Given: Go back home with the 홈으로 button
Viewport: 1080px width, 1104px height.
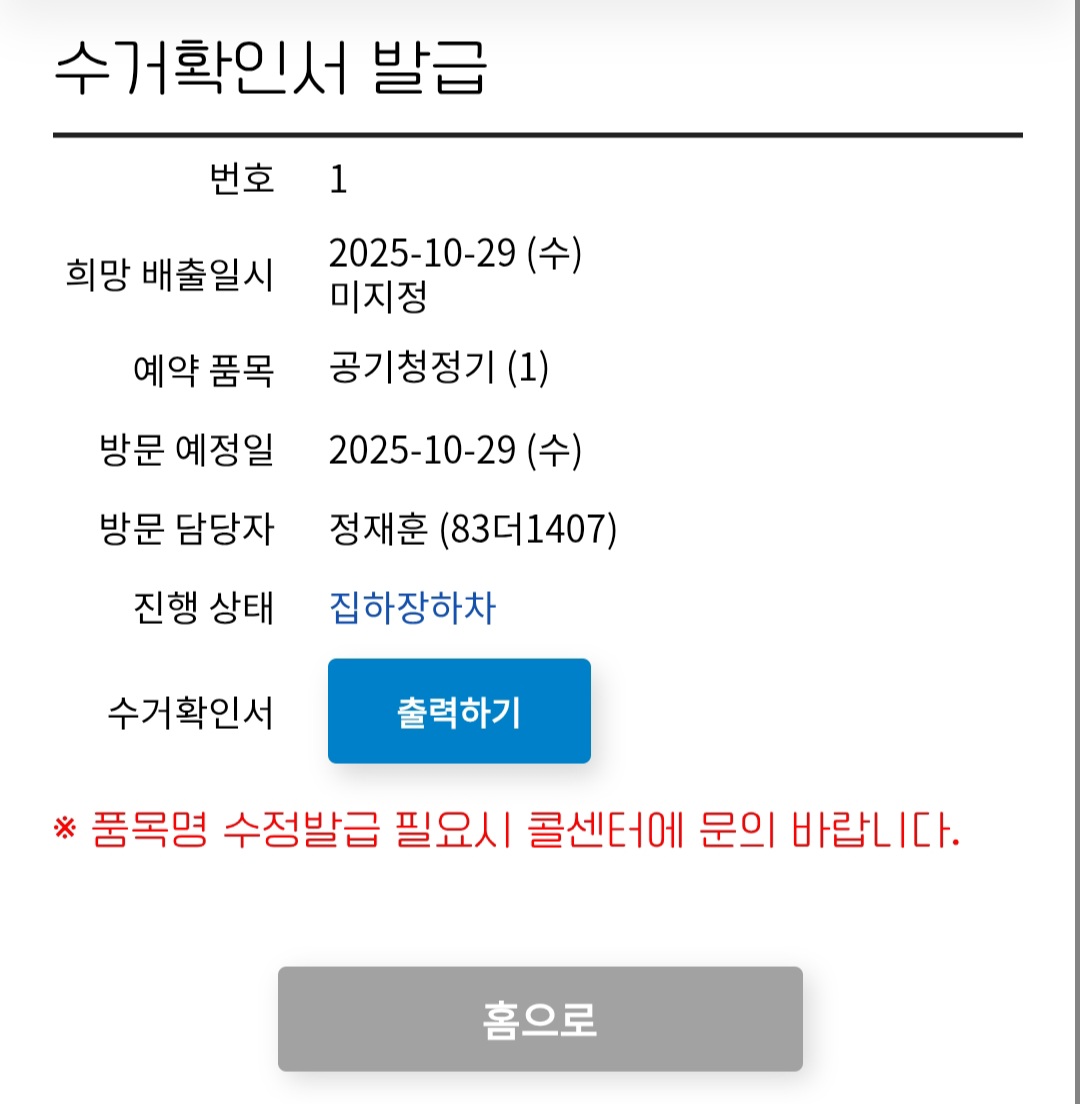Looking at the screenshot, I should pyautogui.click(x=540, y=1019).
